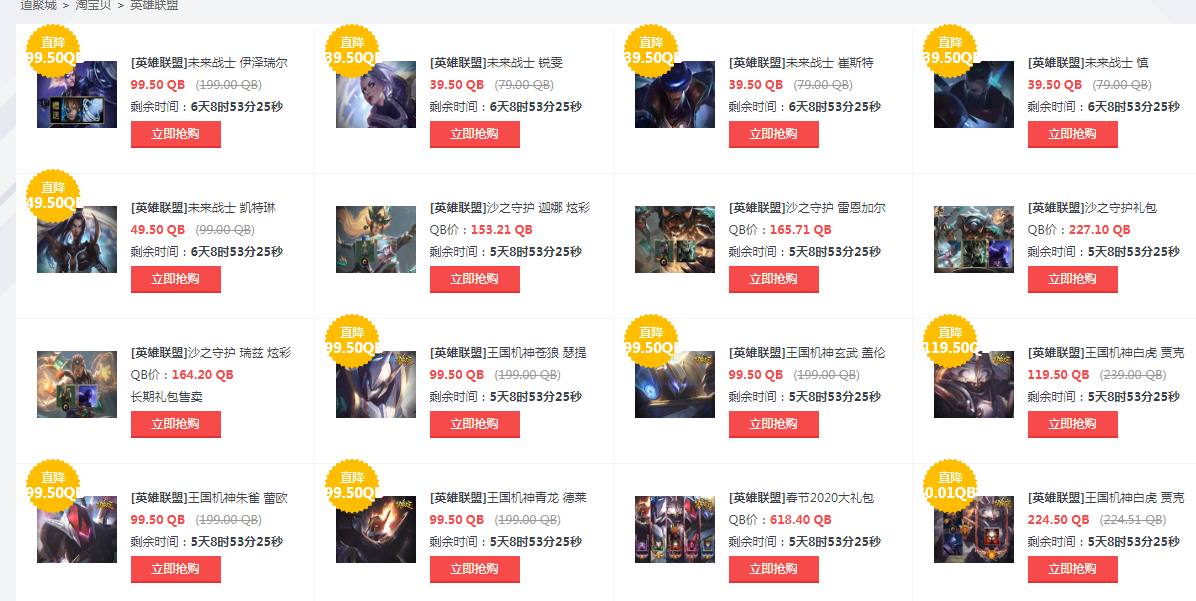The height and width of the screenshot is (601, 1196).
Task: Open 王国机神苍狼 瑟提 product image
Action: [x=376, y=385]
